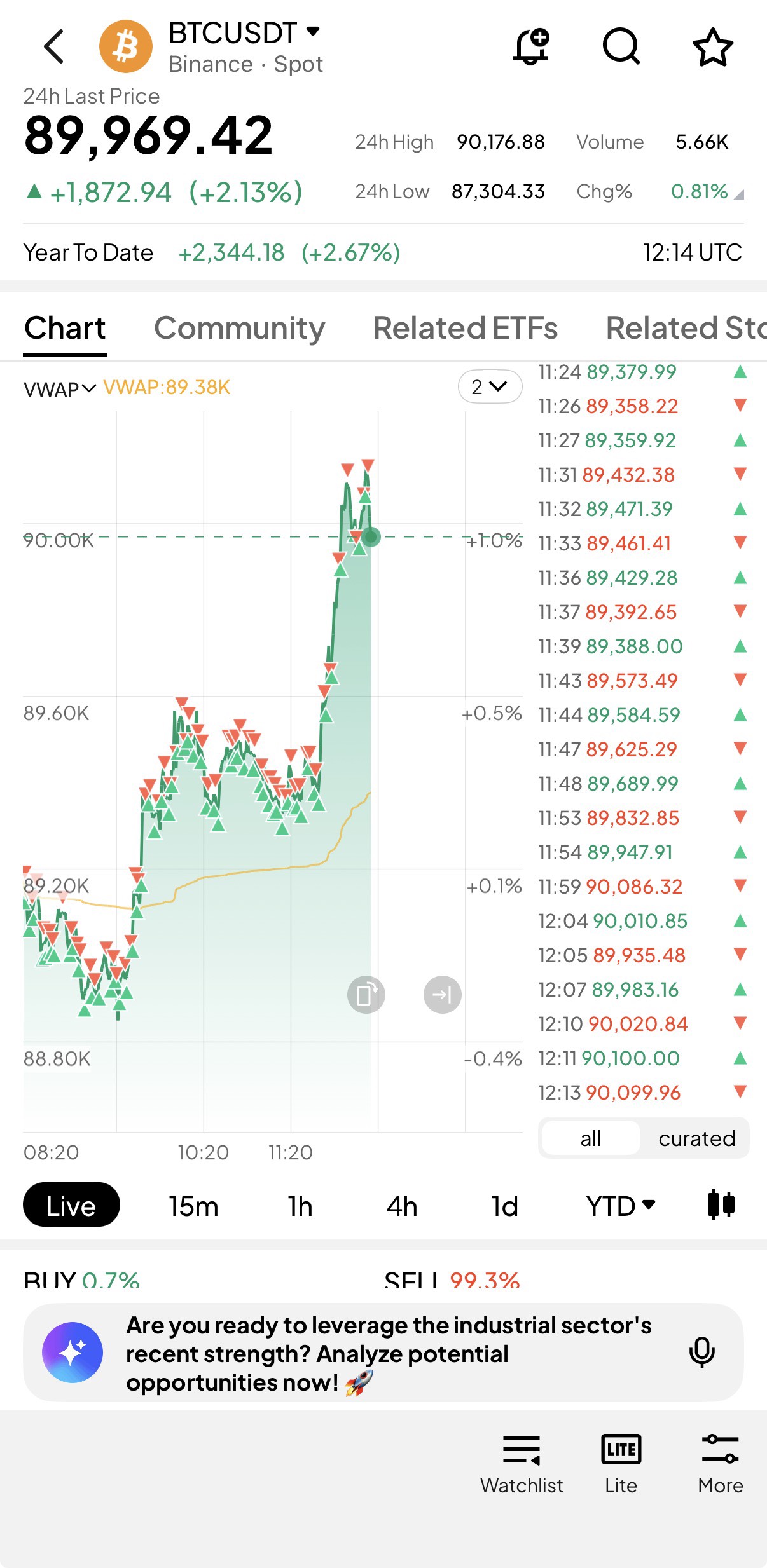Choose the 4h chart interval
The height and width of the screenshot is (1568, 767).
(x=402, y=1206)
